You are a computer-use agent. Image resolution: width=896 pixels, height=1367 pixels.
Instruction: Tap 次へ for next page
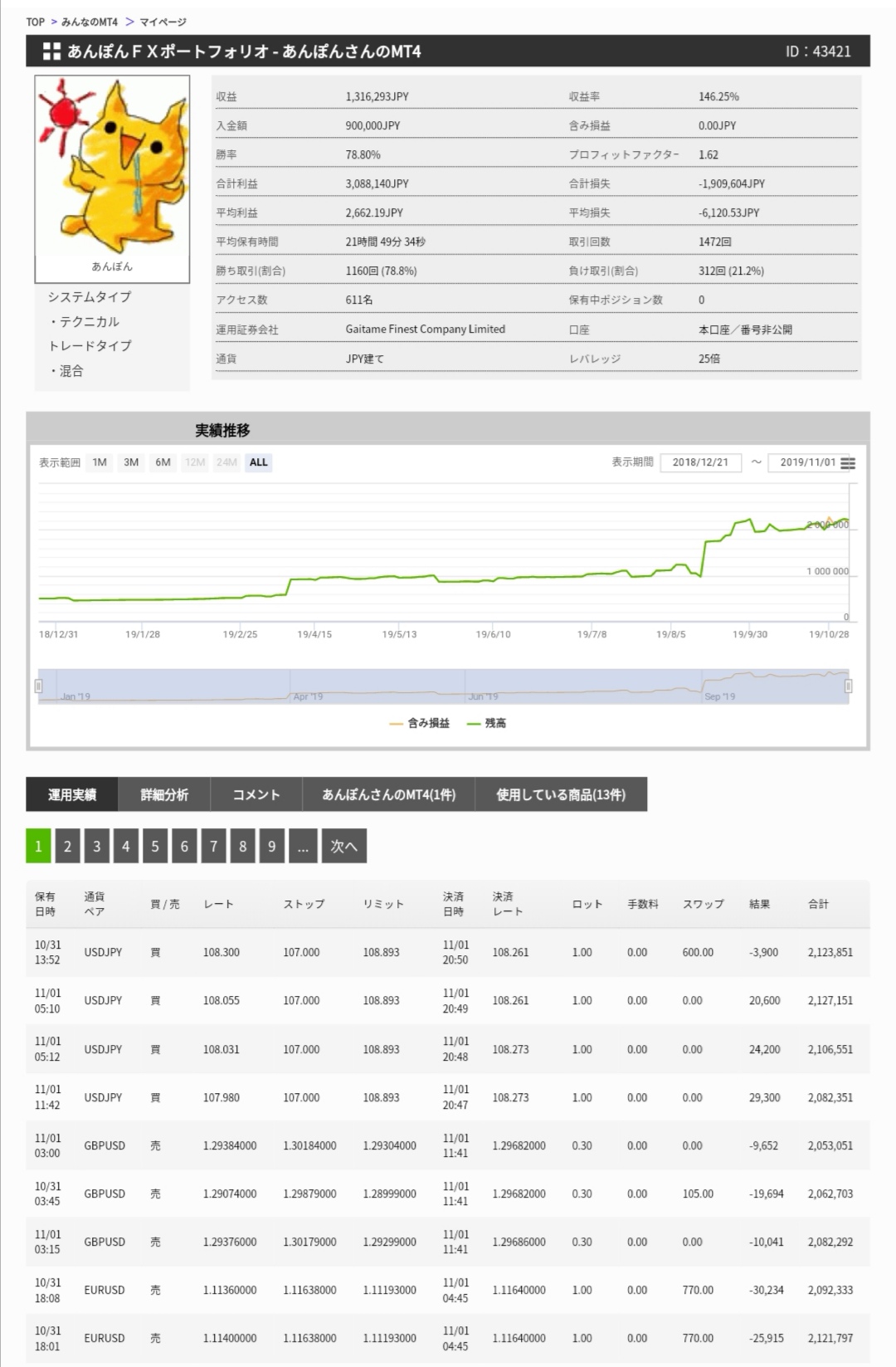[343, 847]
